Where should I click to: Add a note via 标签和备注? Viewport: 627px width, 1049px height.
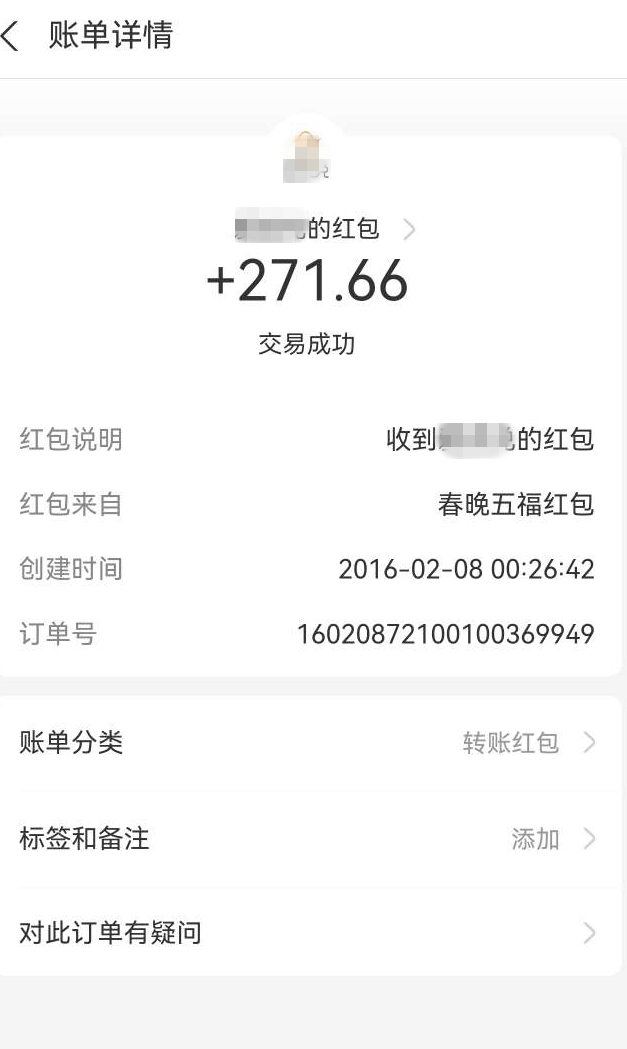click(x=310, y=838)
